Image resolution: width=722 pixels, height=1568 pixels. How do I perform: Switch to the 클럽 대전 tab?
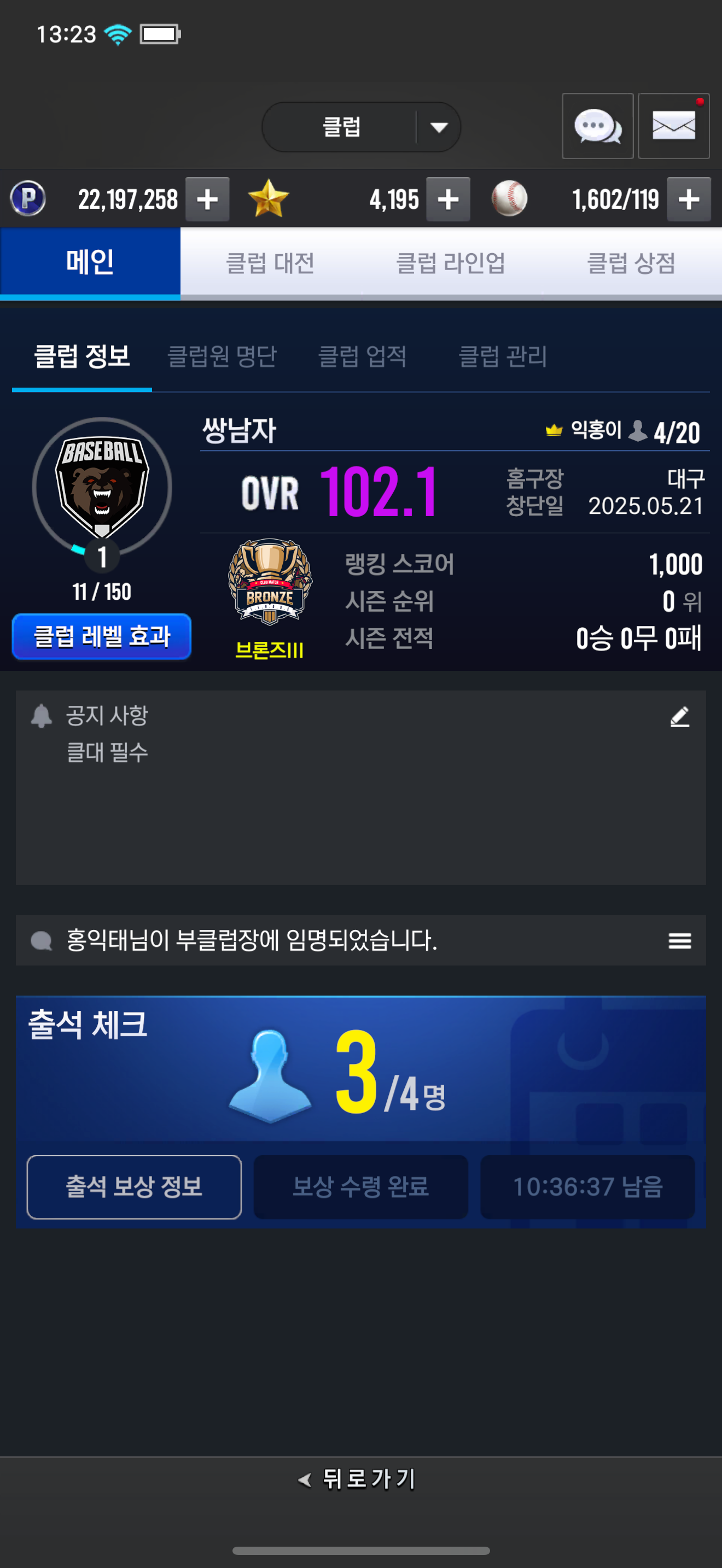[x=270, y=263]
